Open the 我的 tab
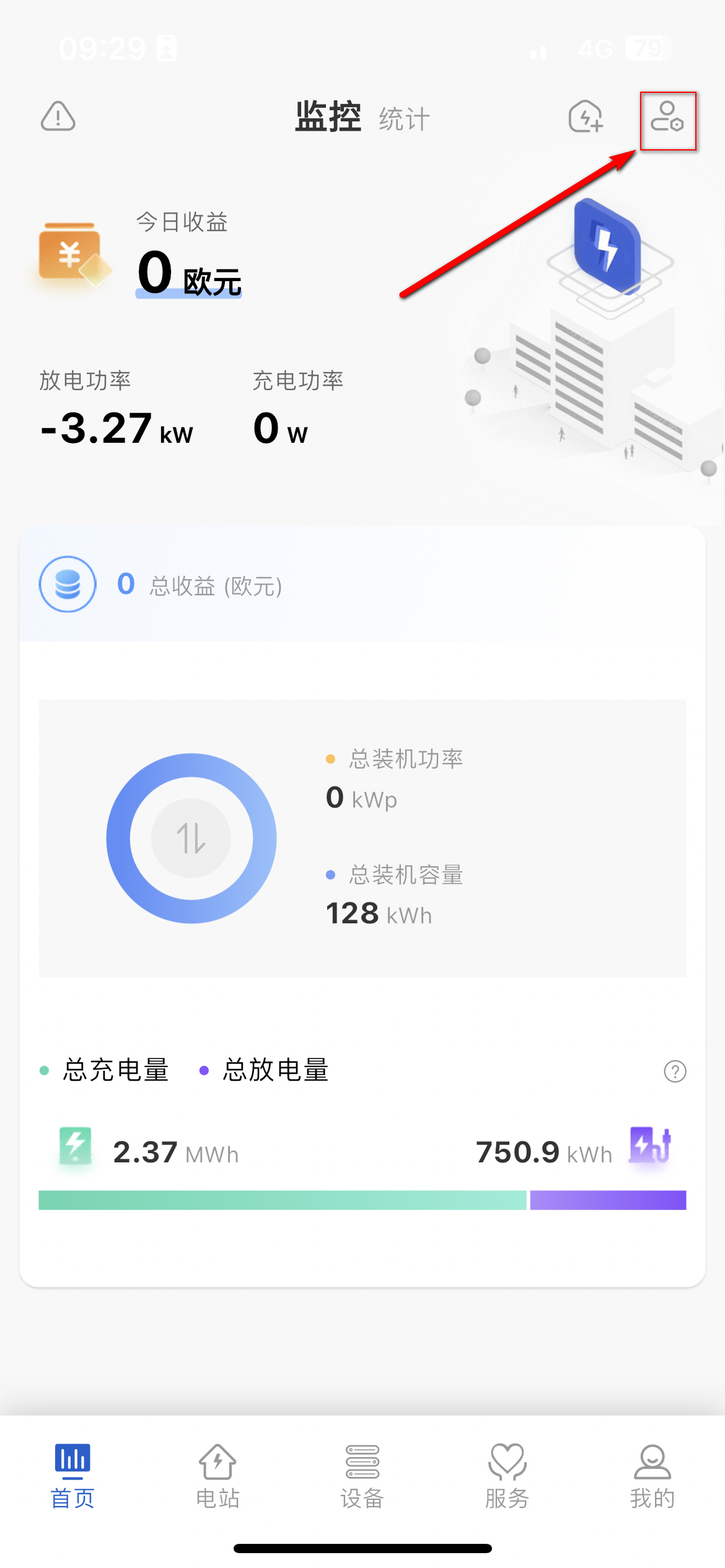Viewport: 725px width, 1568px height. pyautogui.click(x=652, y=1476)
